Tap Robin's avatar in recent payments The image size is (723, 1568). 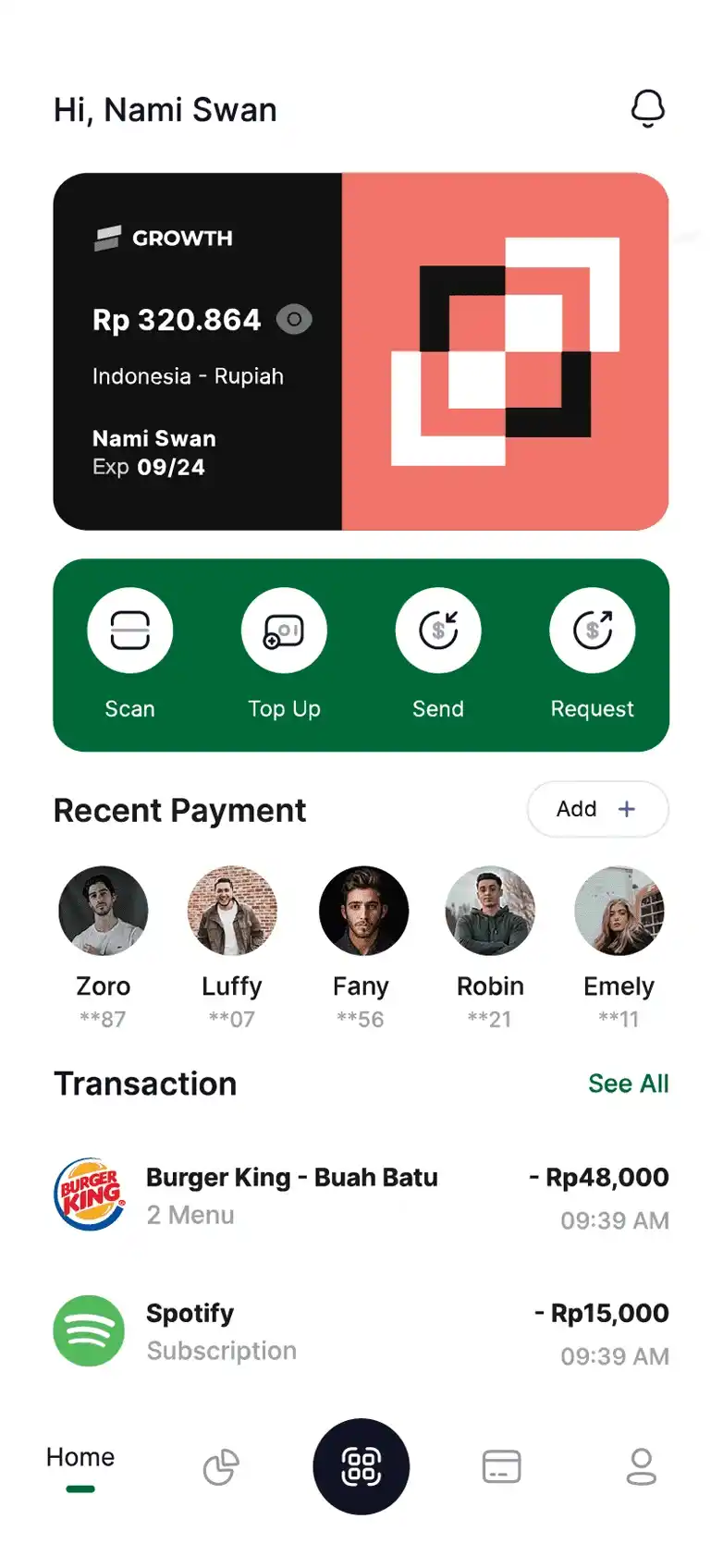[x=490, y=911]
